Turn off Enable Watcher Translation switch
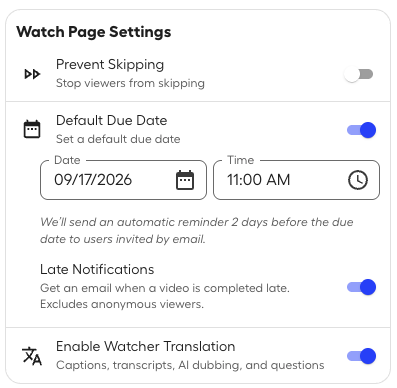Image resolution: width=397 pixels, height=388 pixels. (x=361, y=356)
